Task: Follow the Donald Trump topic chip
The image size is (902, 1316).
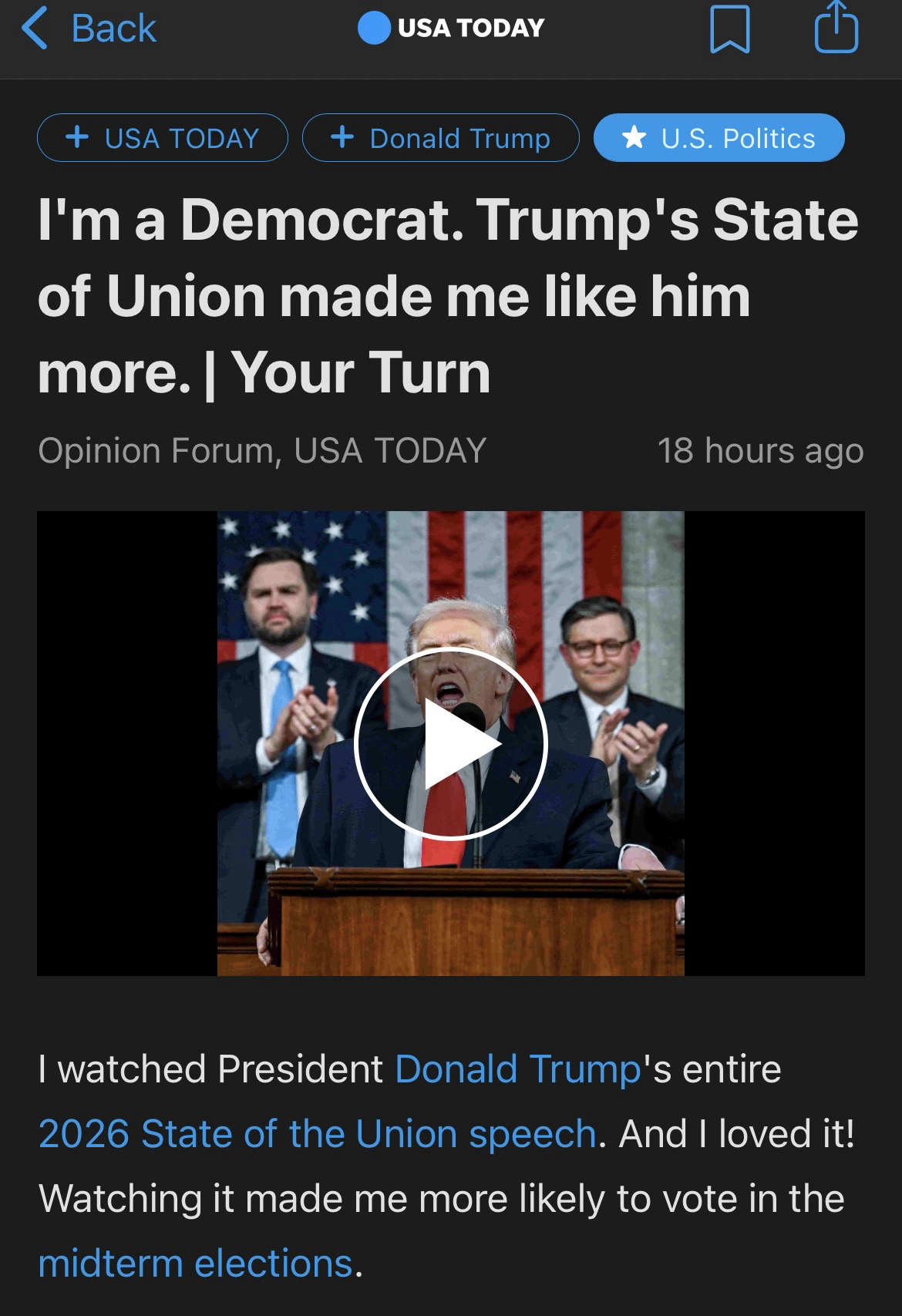Action: (x=440, y=138)
